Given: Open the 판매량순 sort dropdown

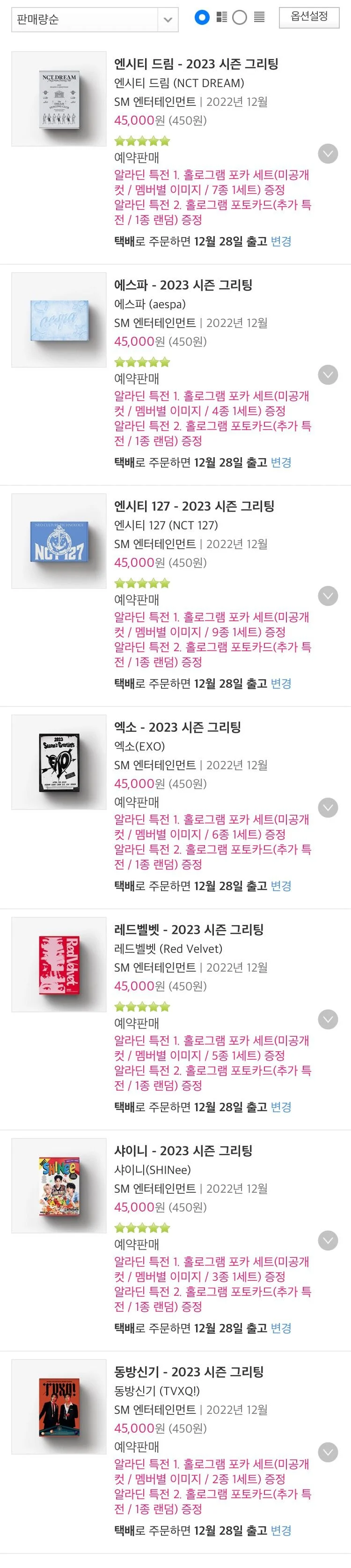Looking at the screenshot, I should pos(94,20).
